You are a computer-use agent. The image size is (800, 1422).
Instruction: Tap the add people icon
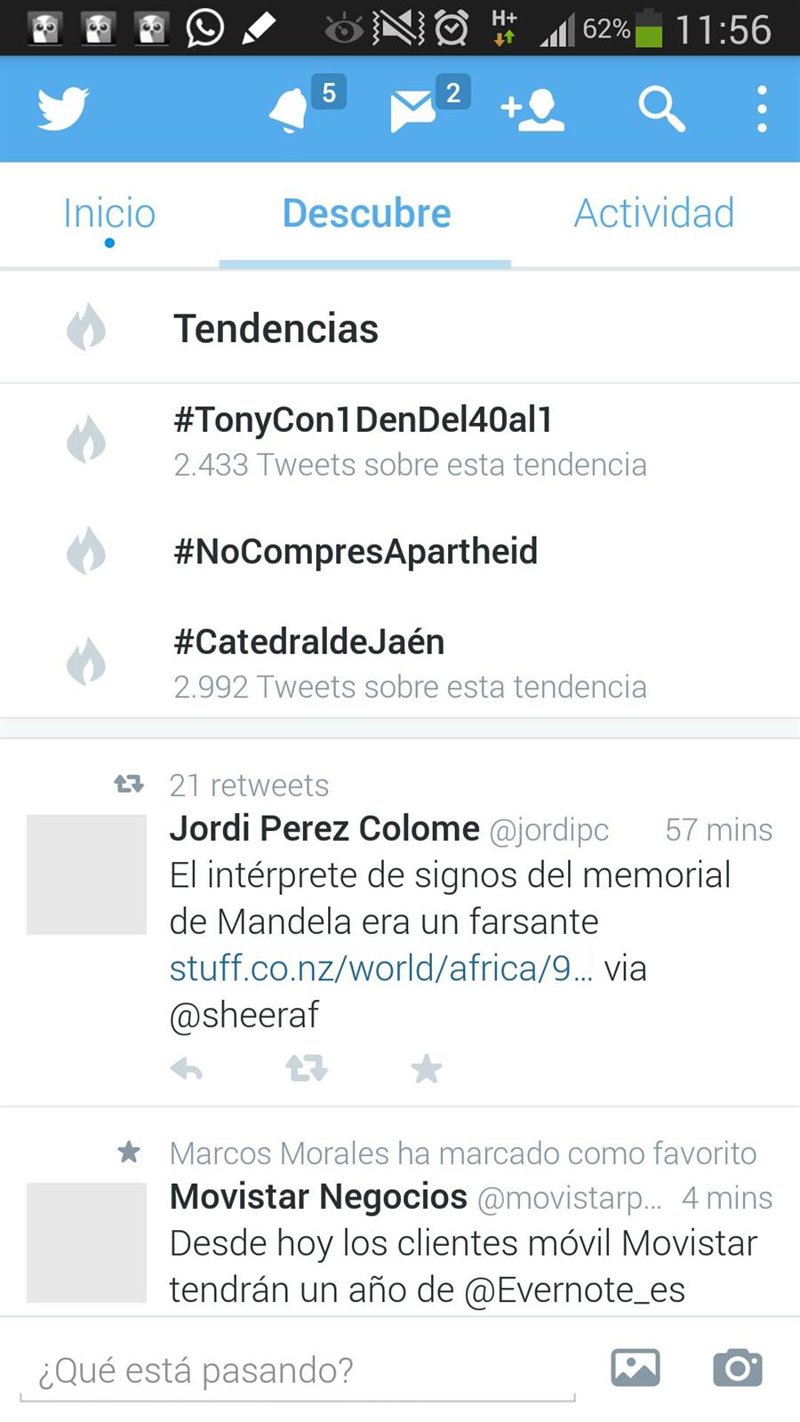tap(533, 109)
